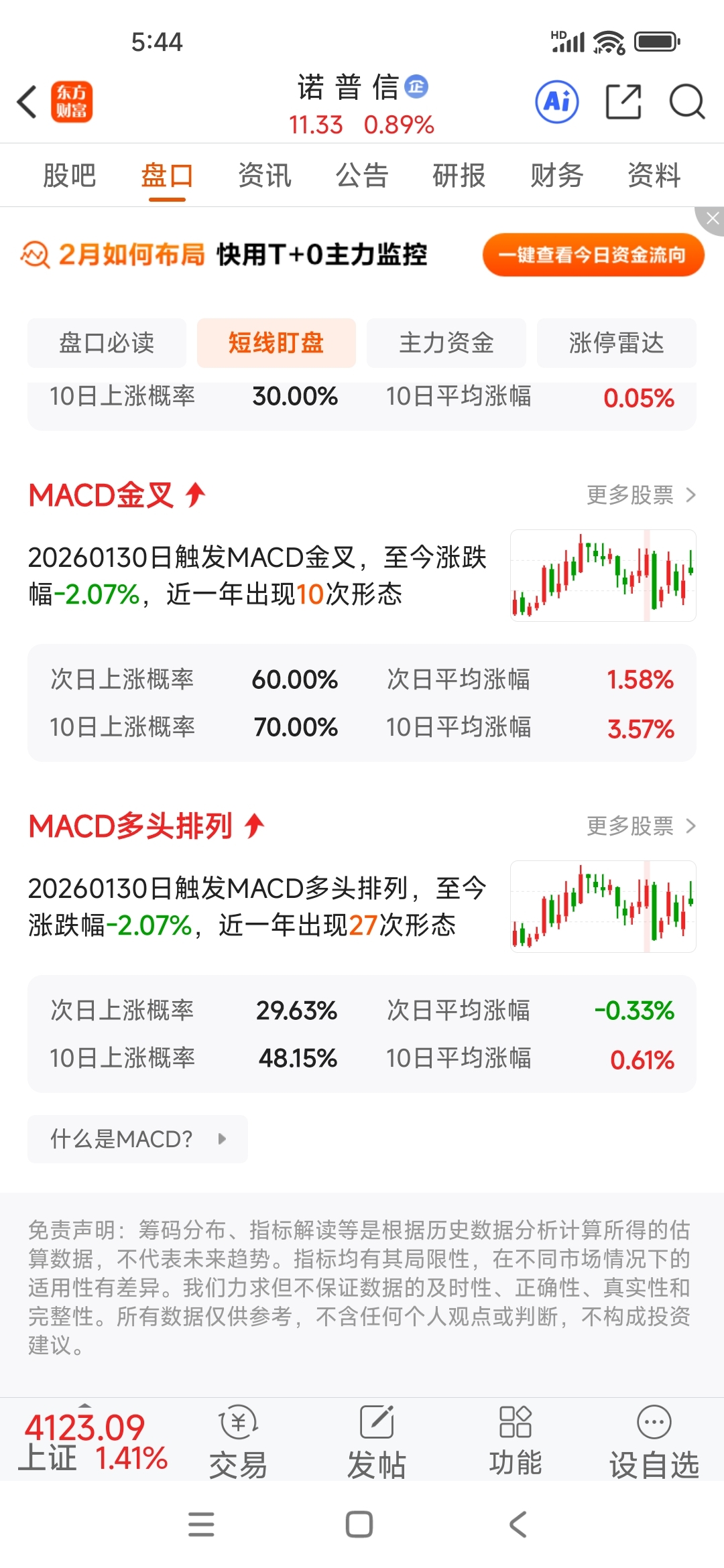Go back using the top-left arrow

[x=27, y=102]
